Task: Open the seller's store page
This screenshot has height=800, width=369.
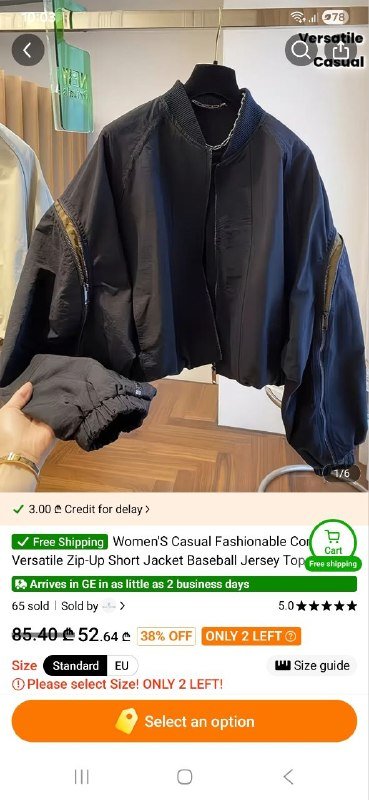Action: (x=93, y=606)
